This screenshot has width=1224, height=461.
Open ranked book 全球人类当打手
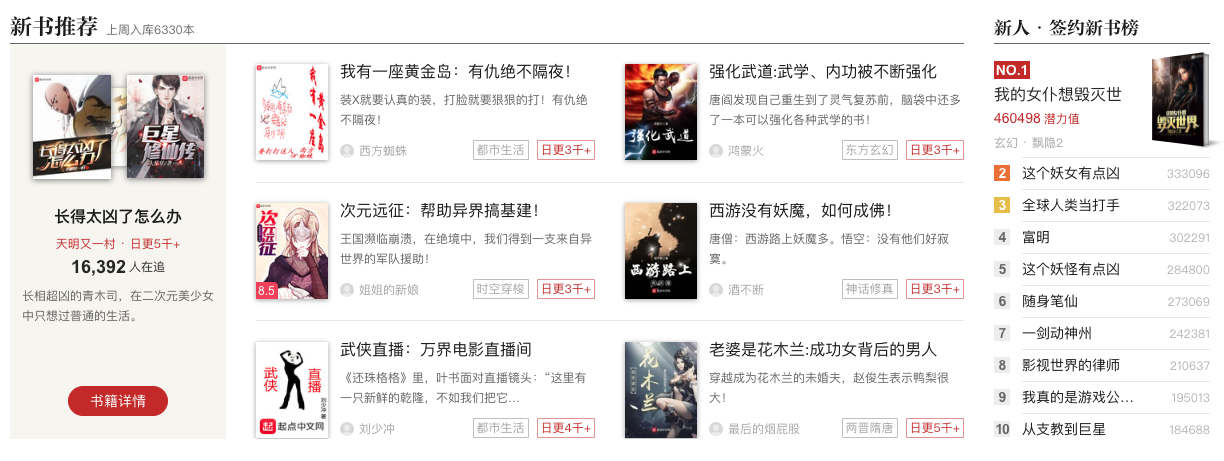pyautogui.click(x=1071, y=206)
